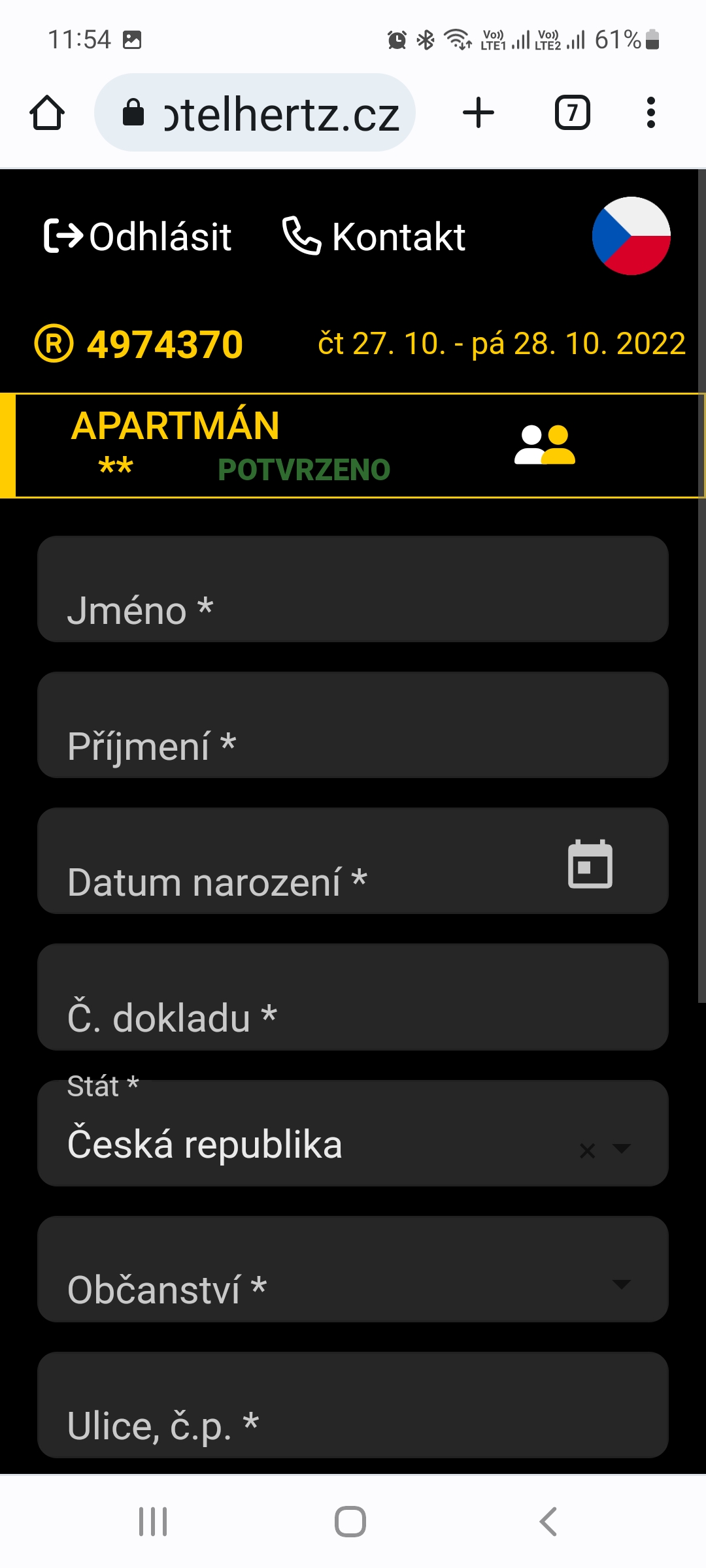Image resolution: width=706 pixels, height=1568 pixels.
Task: Focus the Příjmení input field
Action: (x=353, y=725)
